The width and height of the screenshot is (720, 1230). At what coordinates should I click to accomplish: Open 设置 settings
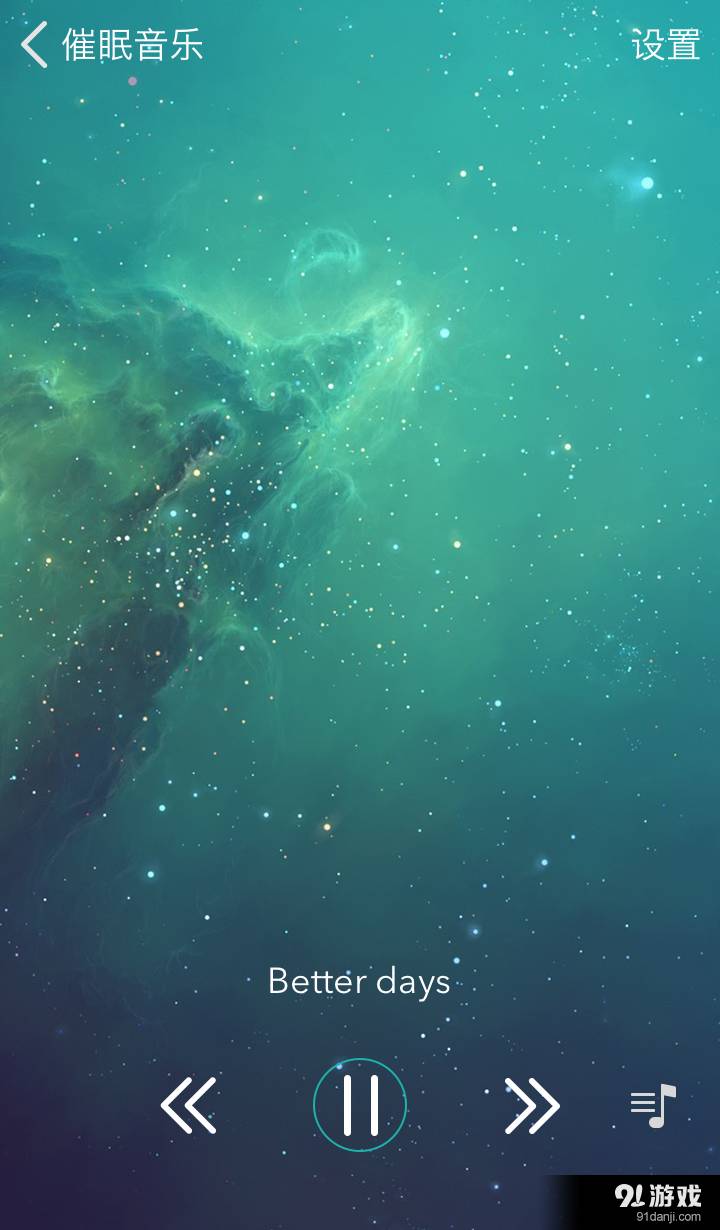coord(665,45)
